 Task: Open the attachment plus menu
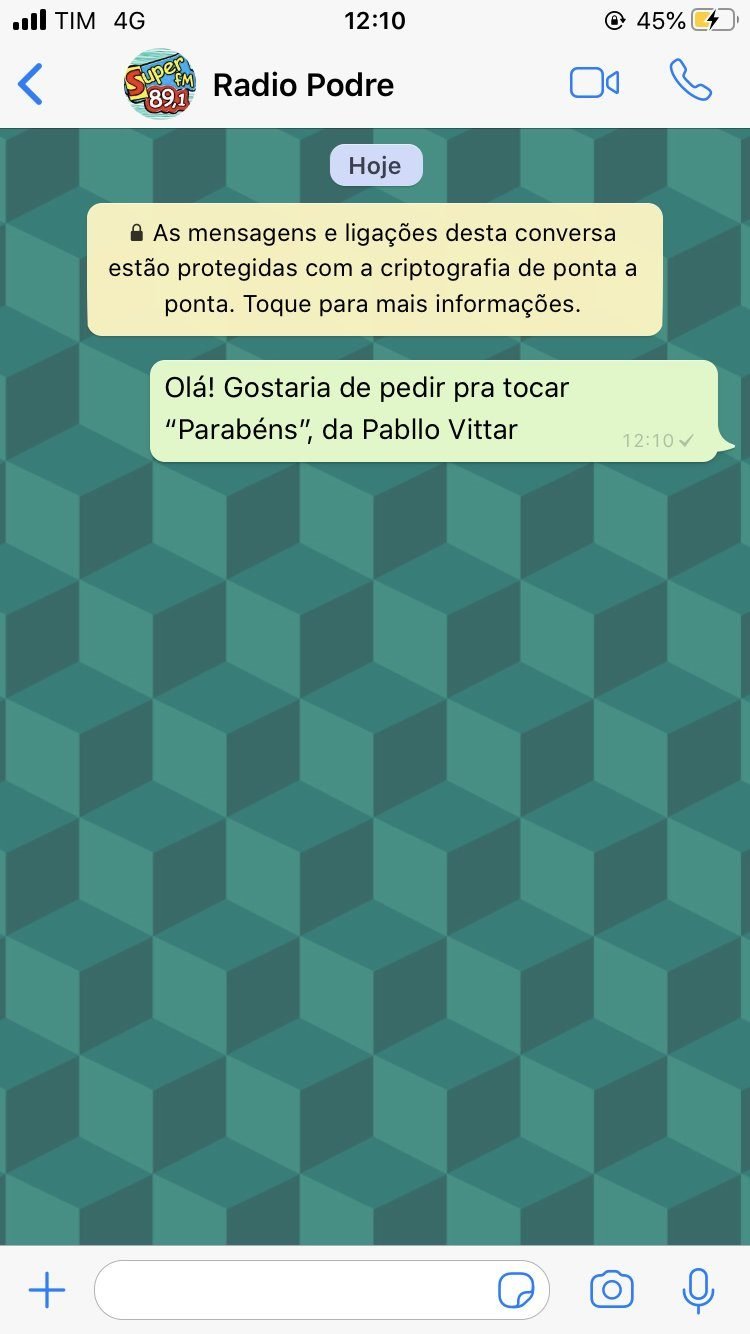coord(47,1290)
